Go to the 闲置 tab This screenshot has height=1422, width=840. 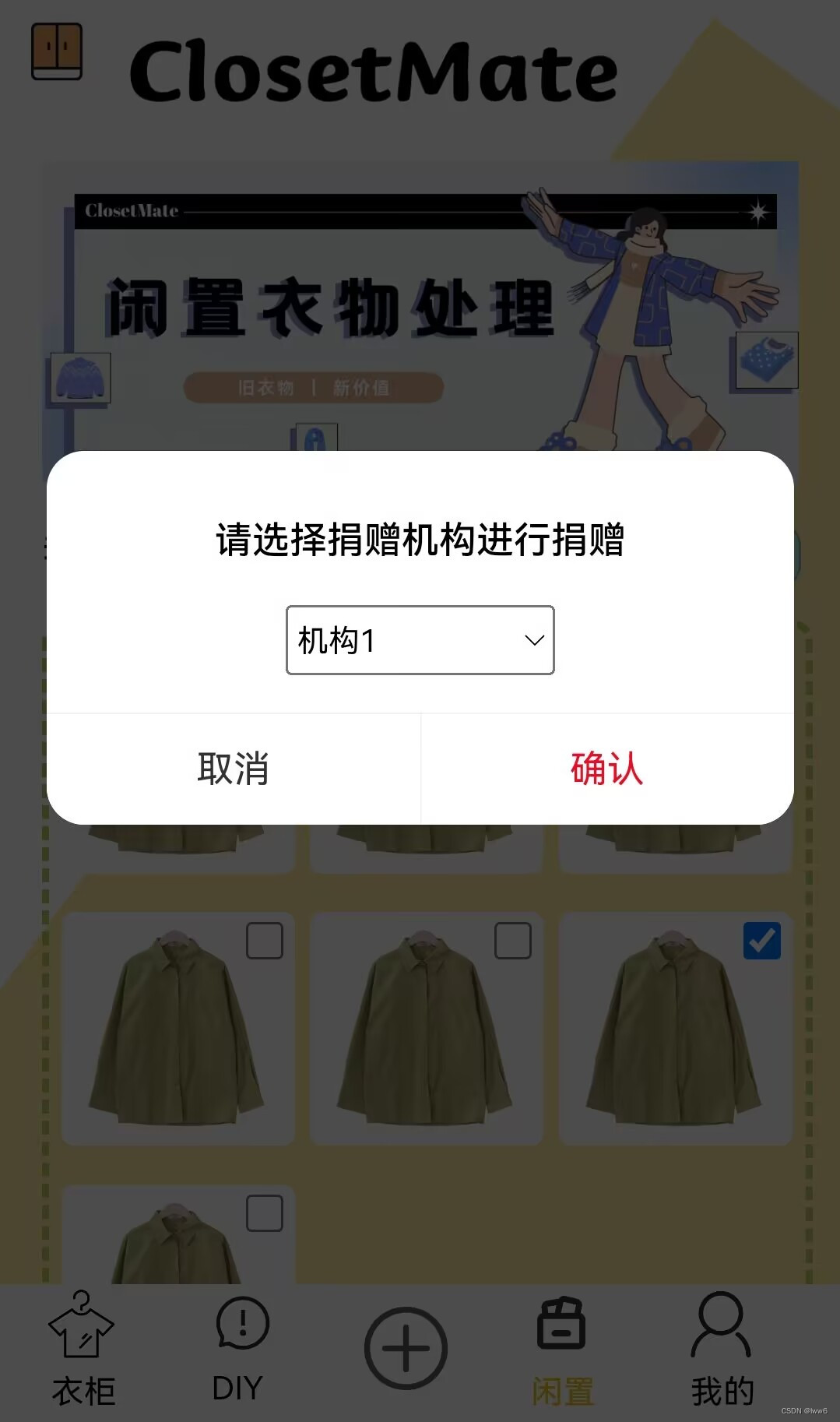click(562, 1351)
